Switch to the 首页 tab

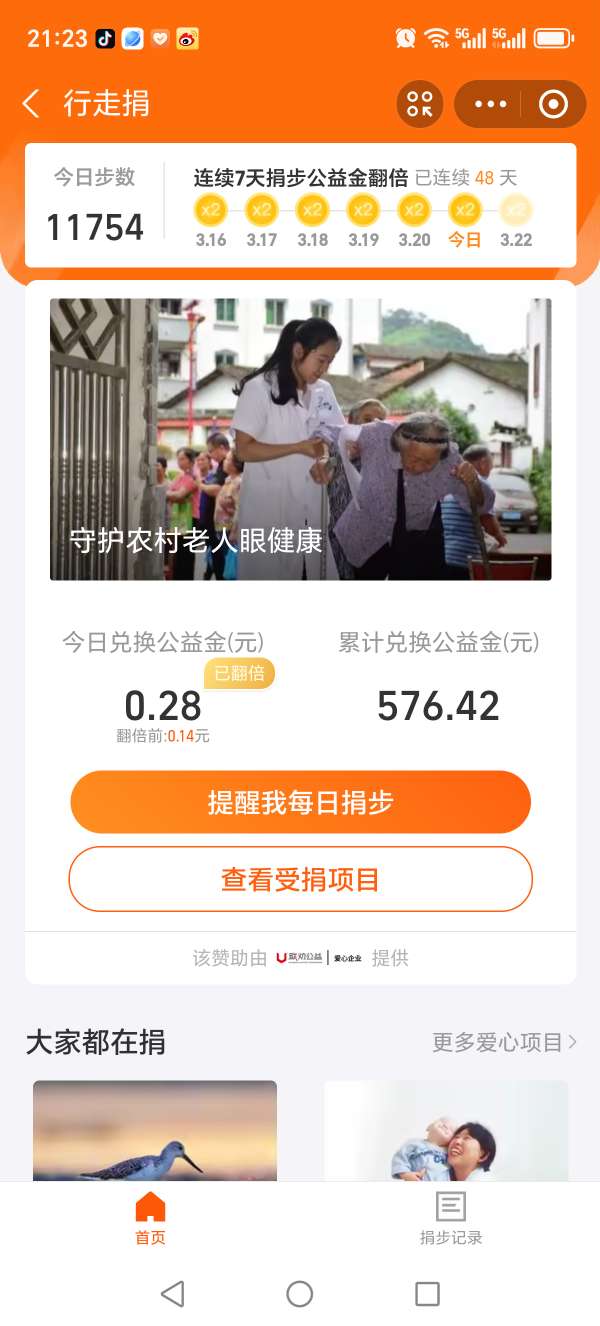150,1218
